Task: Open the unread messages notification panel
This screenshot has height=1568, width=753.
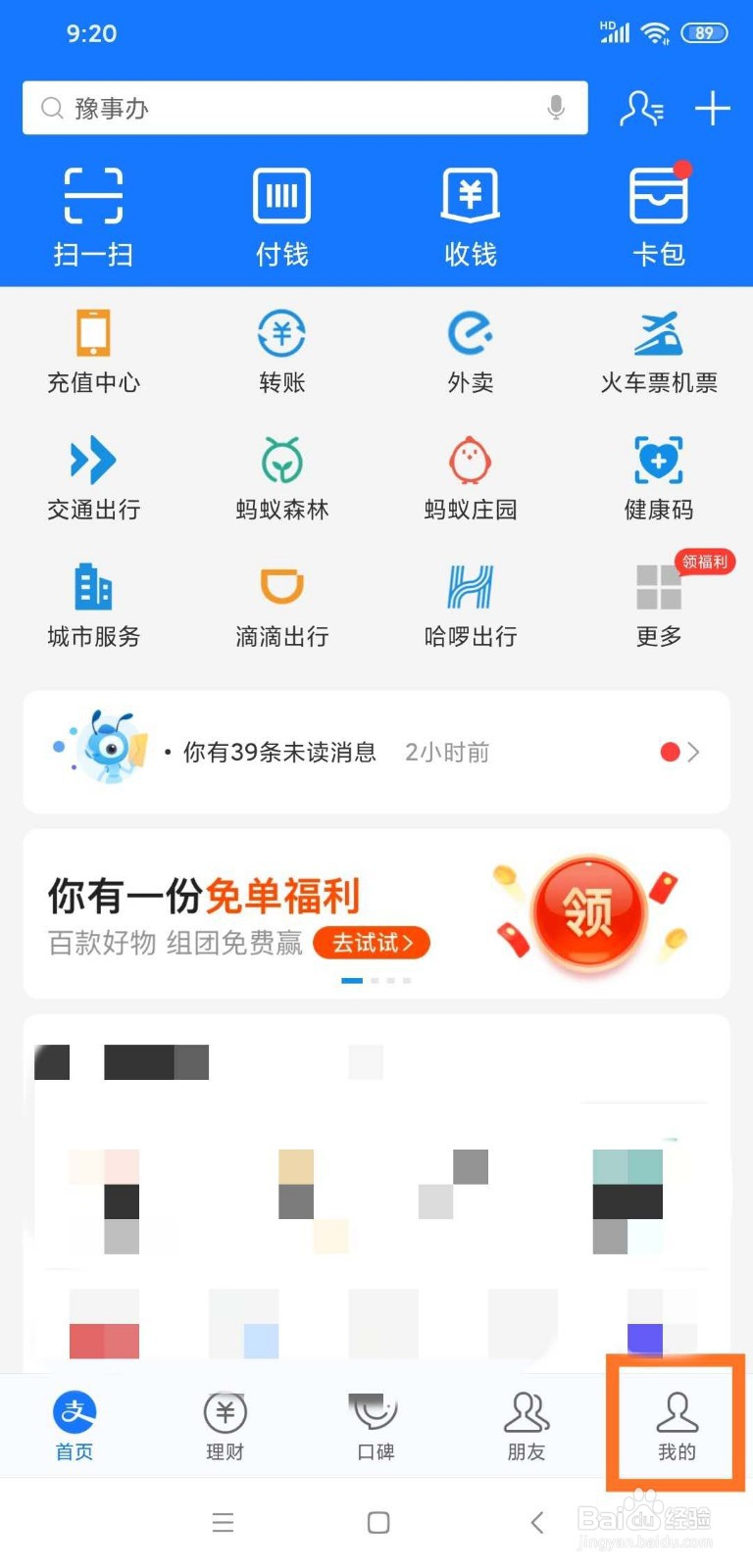Action: (376, 752)
